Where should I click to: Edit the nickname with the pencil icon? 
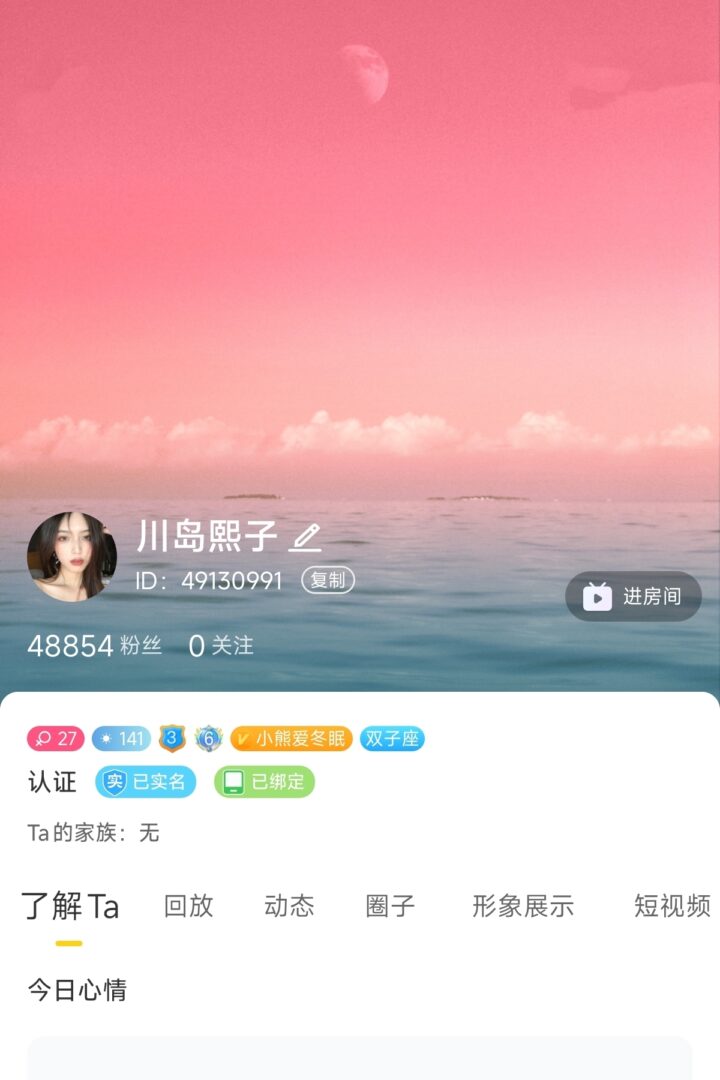pyautogui.click(x=305, y=538)
